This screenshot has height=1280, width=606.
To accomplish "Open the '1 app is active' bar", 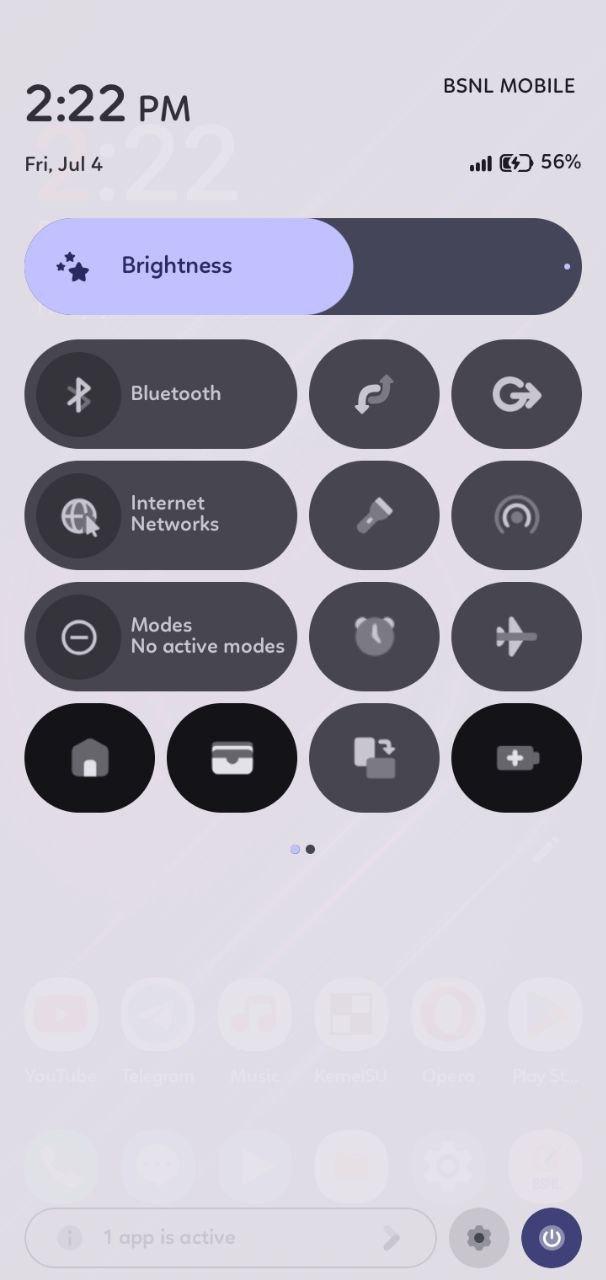I will [x=230, y=1238].
